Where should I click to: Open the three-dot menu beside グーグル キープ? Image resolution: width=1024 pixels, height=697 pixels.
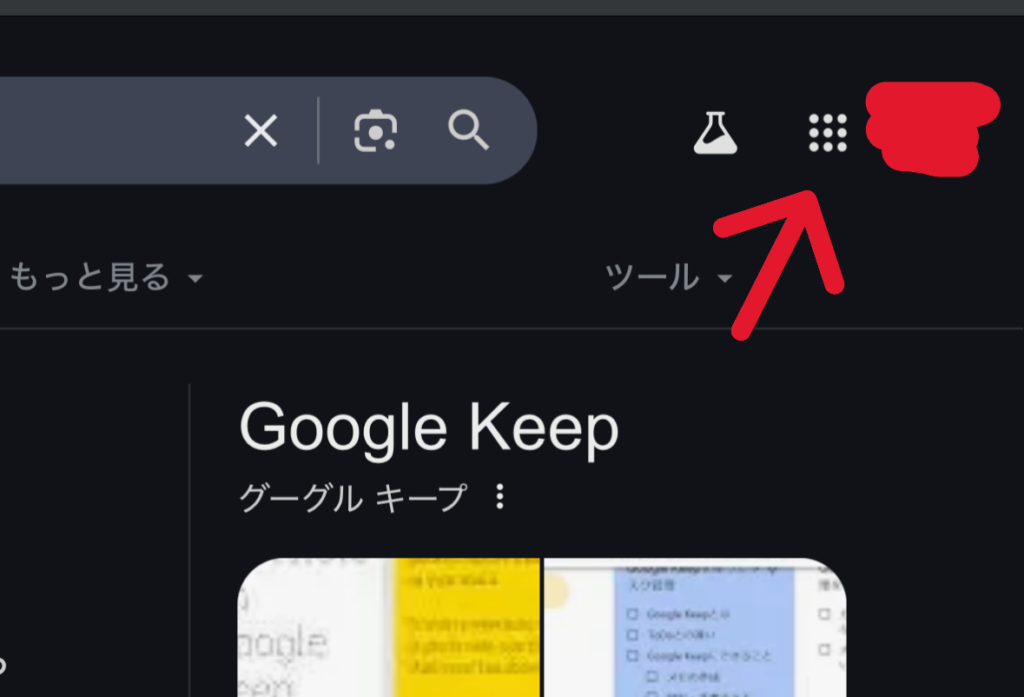coord(501,497)
